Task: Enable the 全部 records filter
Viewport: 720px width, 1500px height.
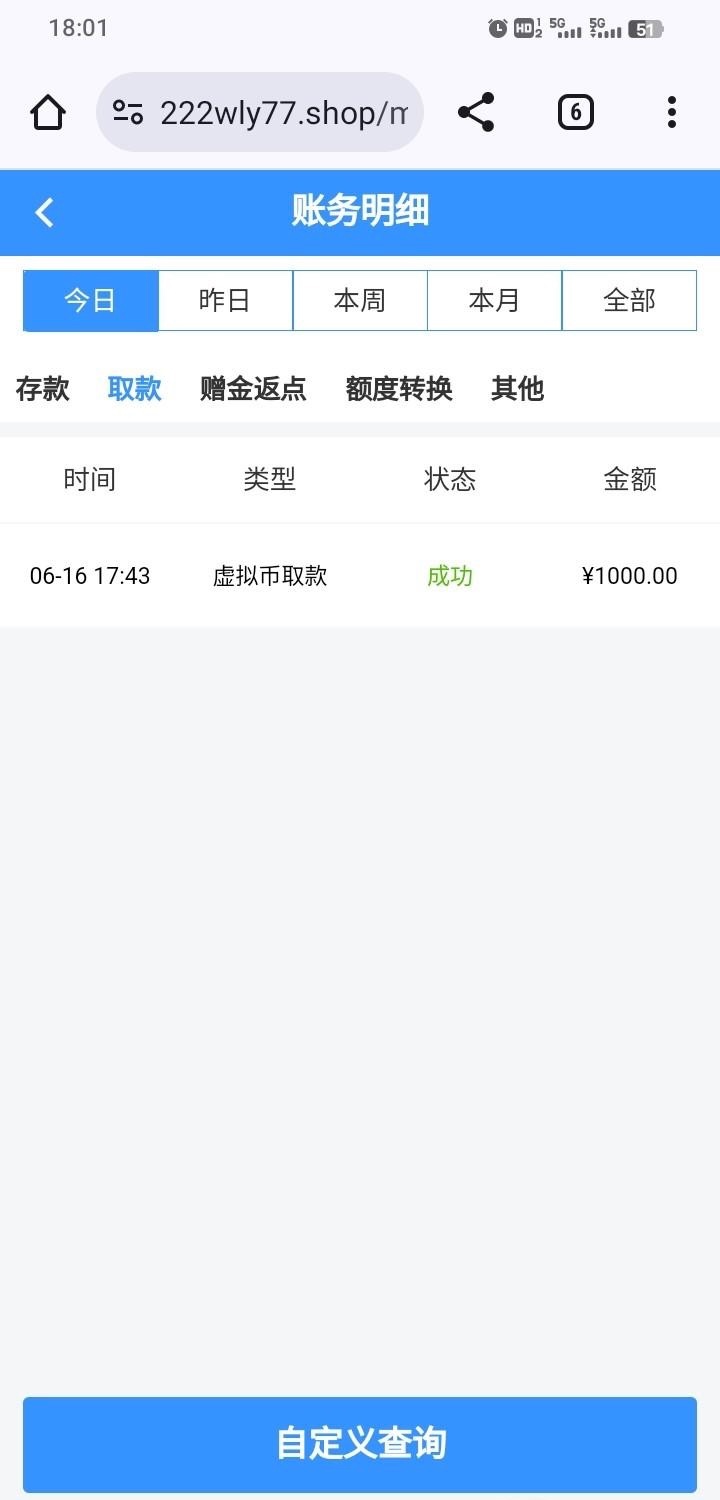Action: (629, 300)
